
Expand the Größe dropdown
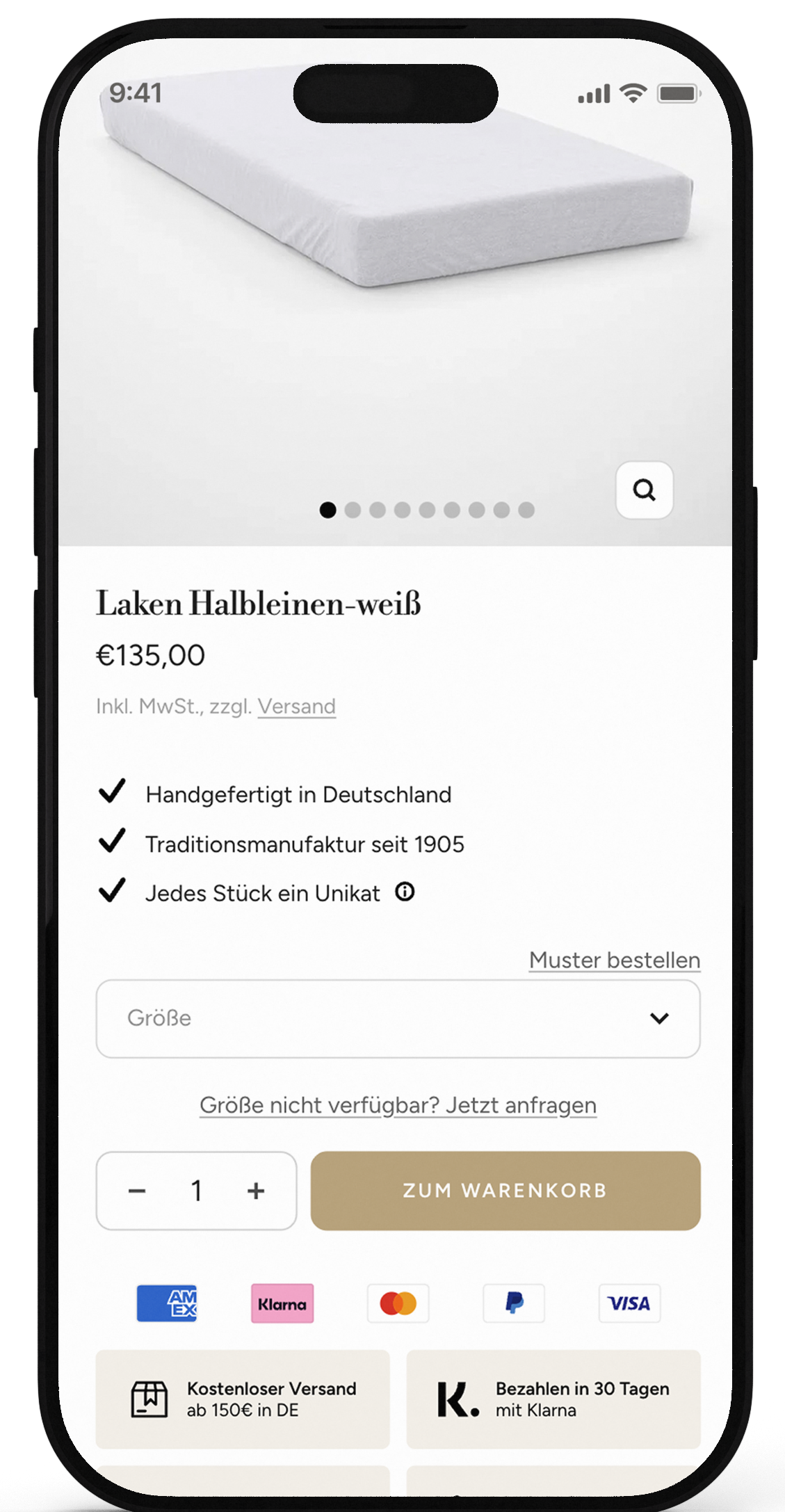pos(398,1018)
